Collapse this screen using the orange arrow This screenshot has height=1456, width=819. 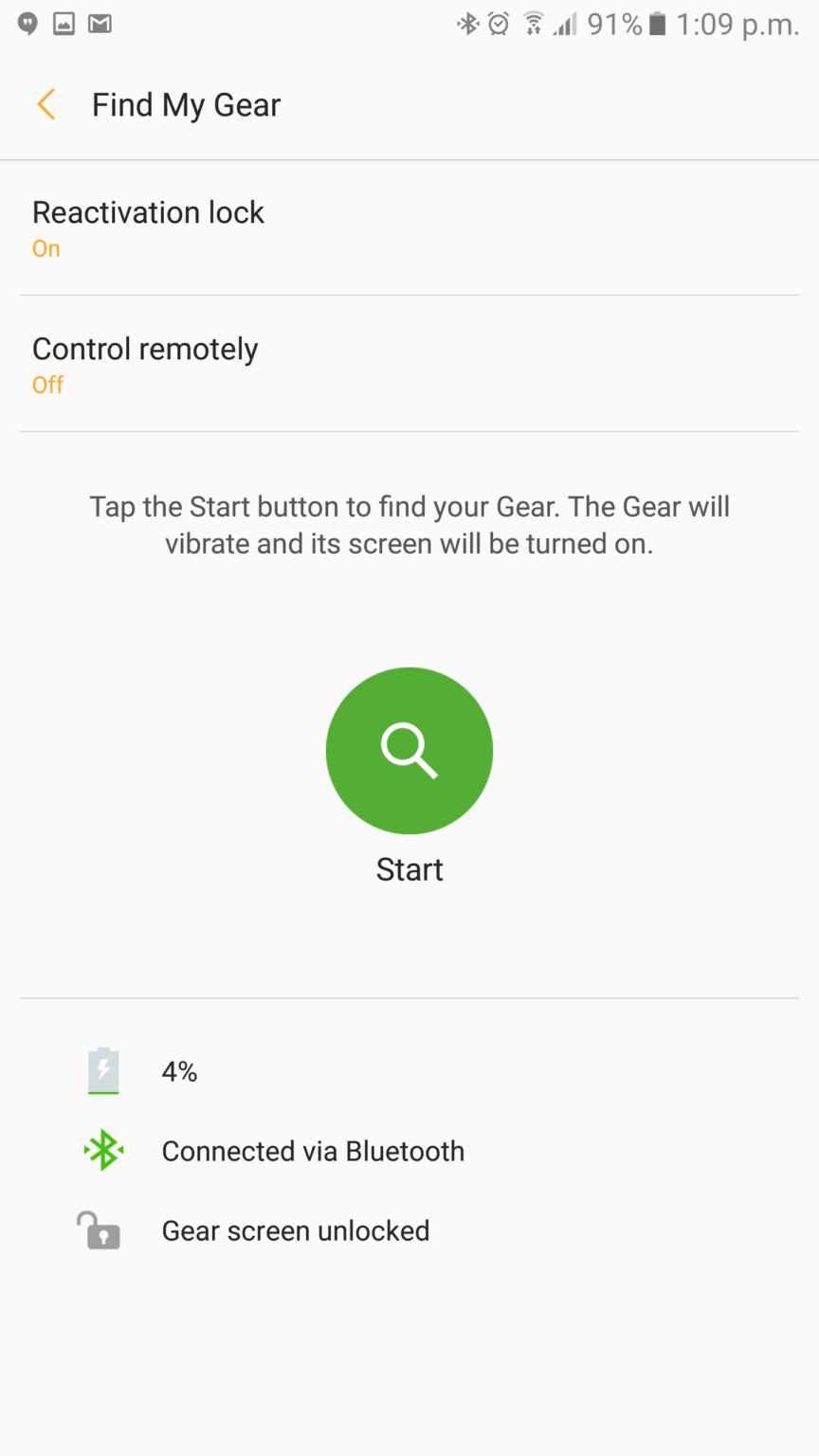point(45,104)
